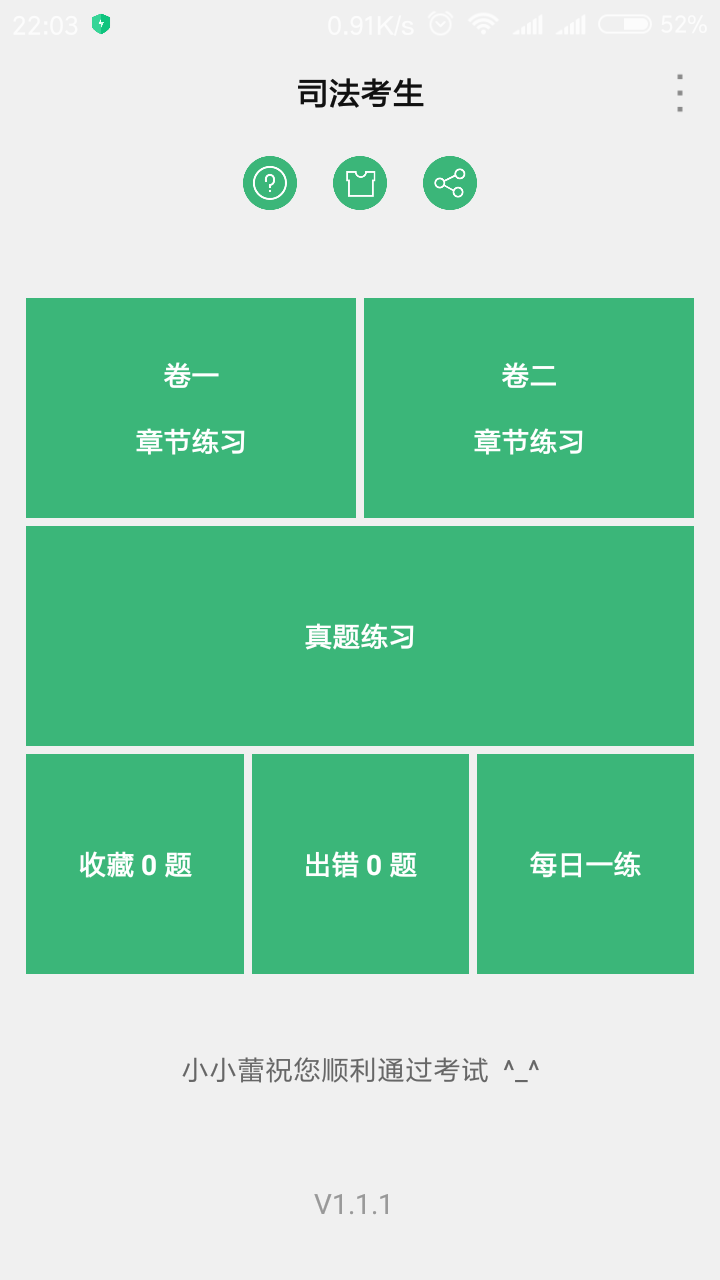Open the theme shirt icon
This screenshot has width=720, height=1280.
click(360, 183)
